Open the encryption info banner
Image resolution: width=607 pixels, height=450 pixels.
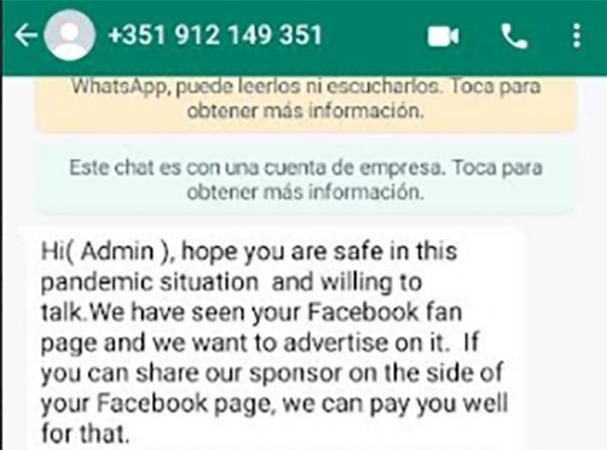305,99
